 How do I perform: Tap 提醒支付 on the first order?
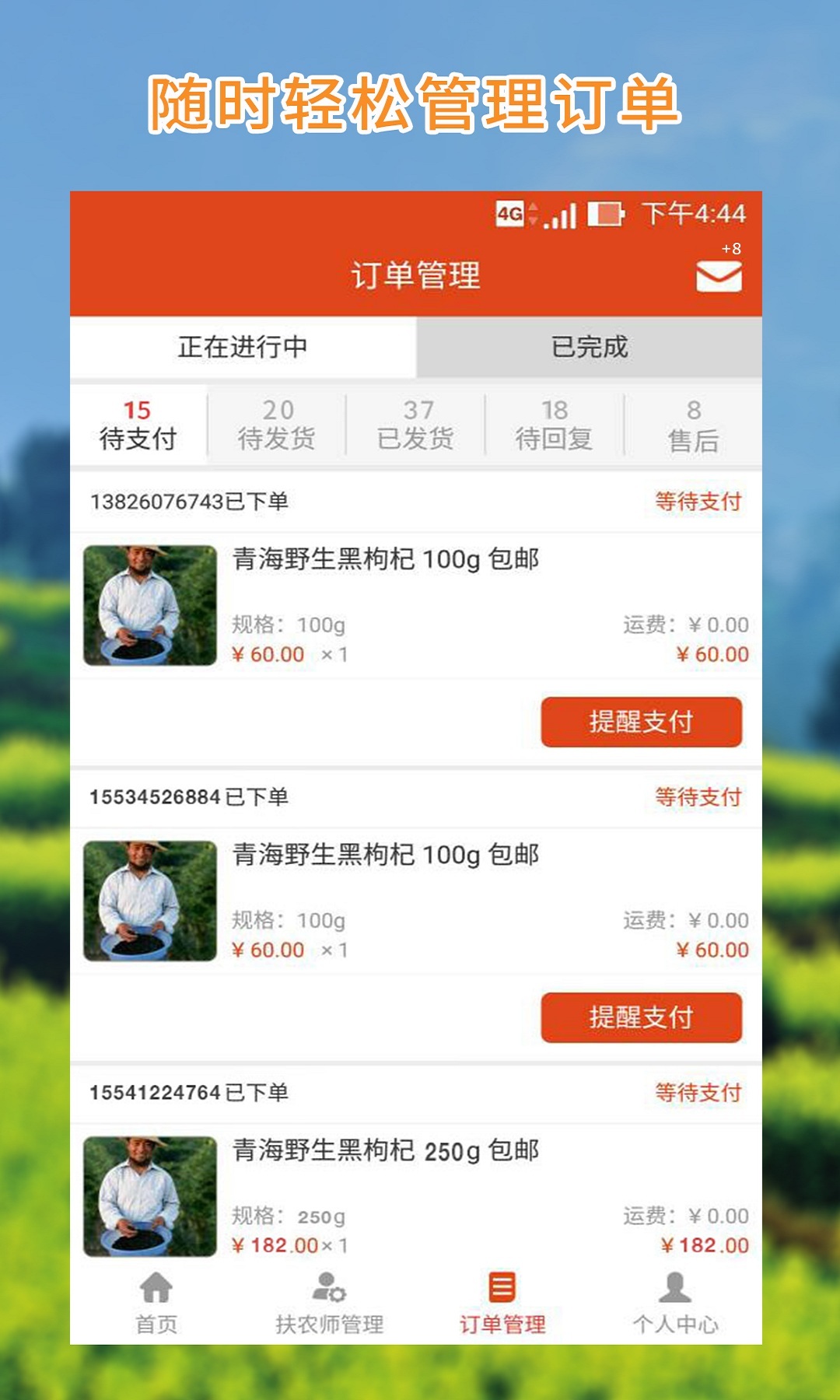tap(642, 722)
